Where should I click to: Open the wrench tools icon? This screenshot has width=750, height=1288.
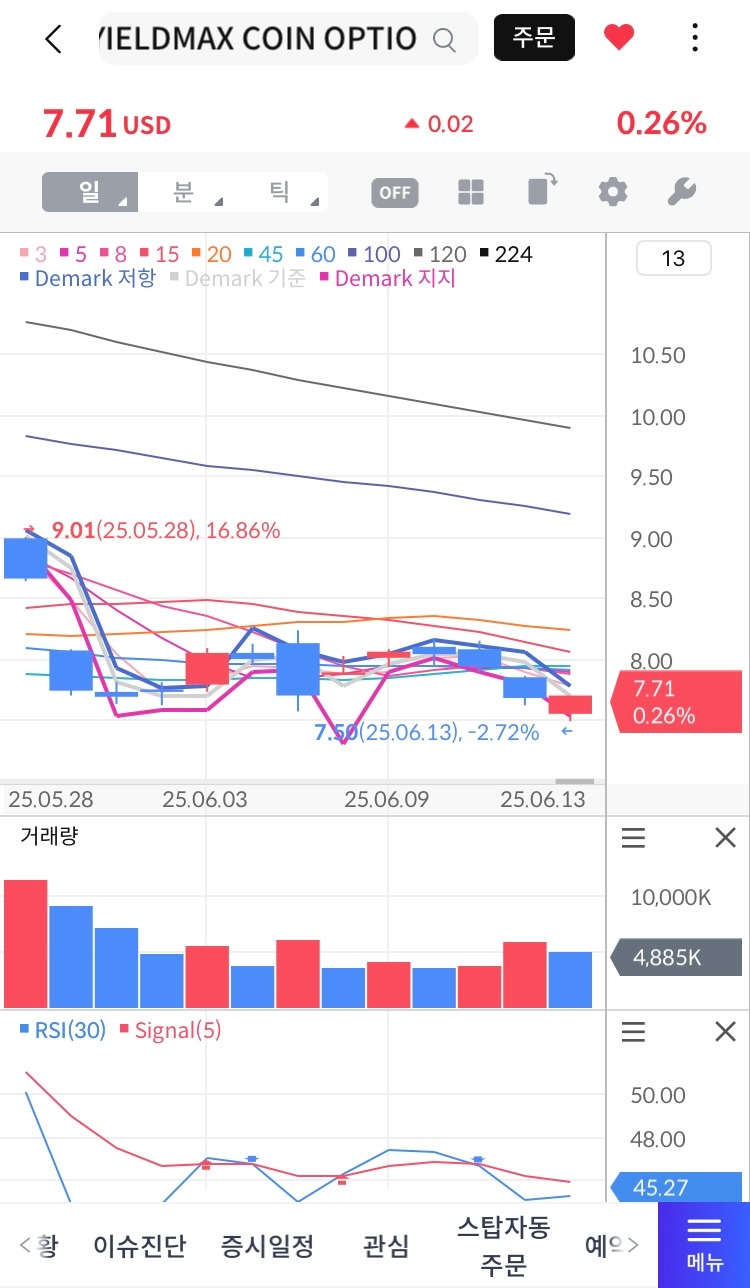[681, 192]
